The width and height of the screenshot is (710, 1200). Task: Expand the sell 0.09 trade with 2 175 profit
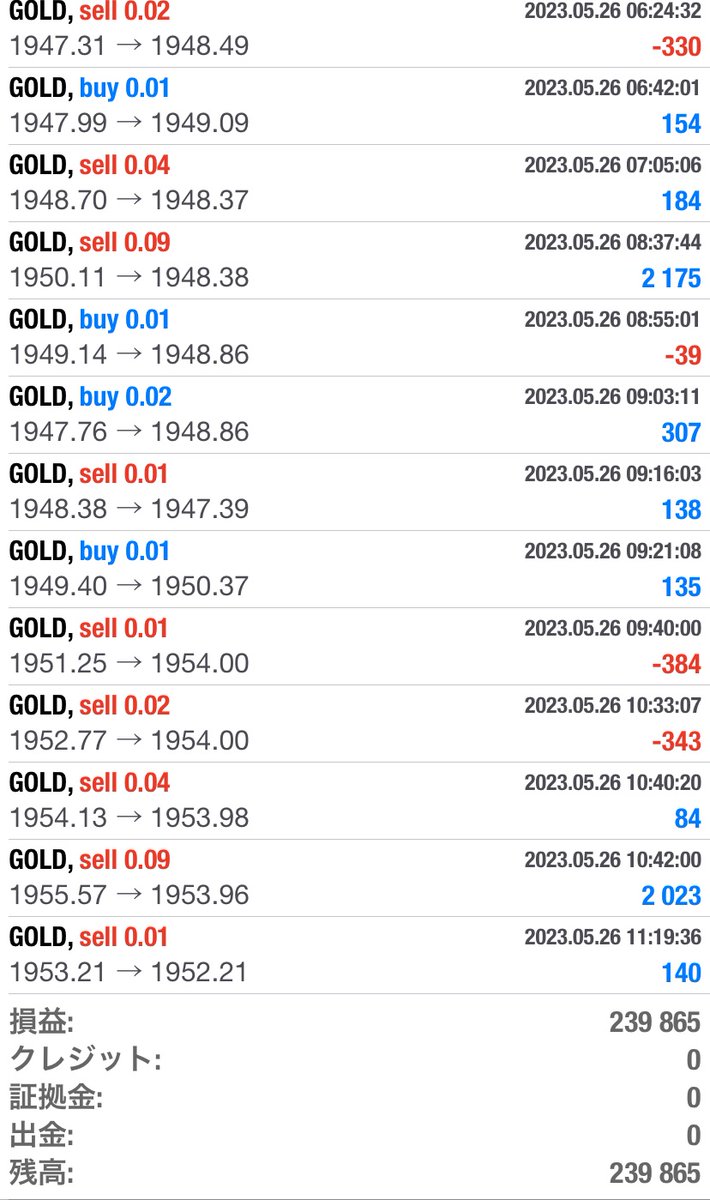[355, 260]
